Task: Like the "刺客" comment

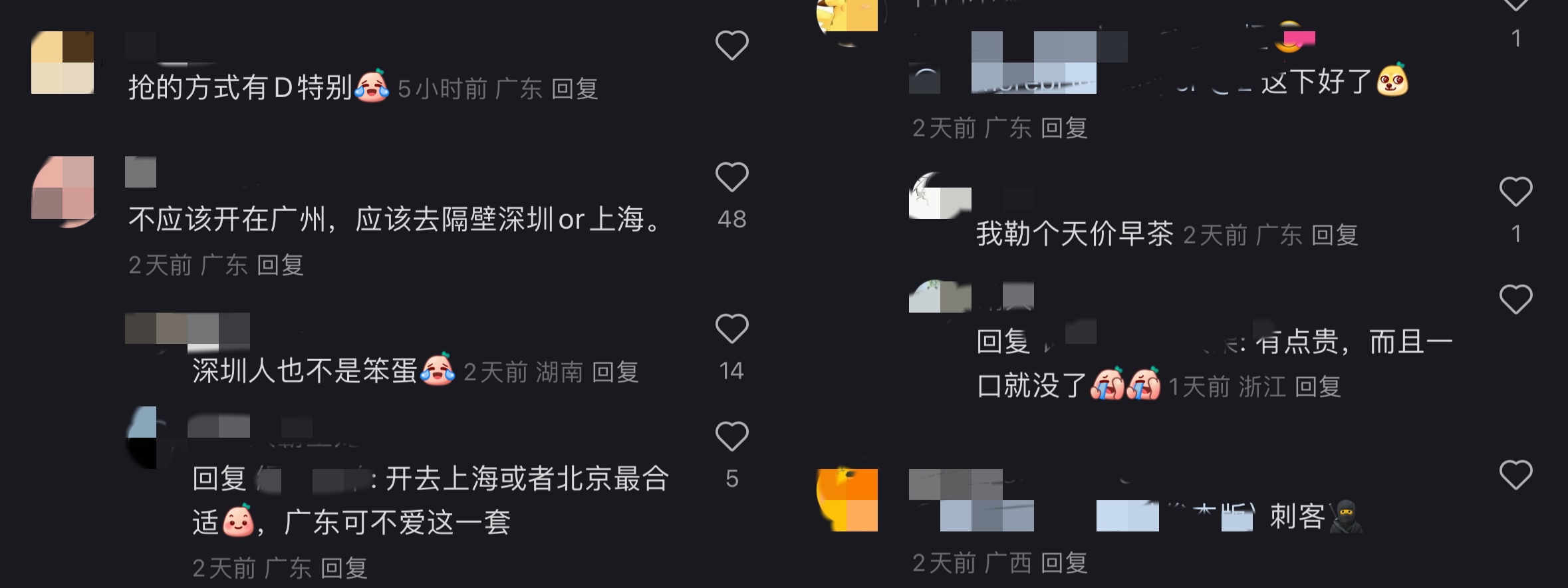Action: (x=1515, y=475)
